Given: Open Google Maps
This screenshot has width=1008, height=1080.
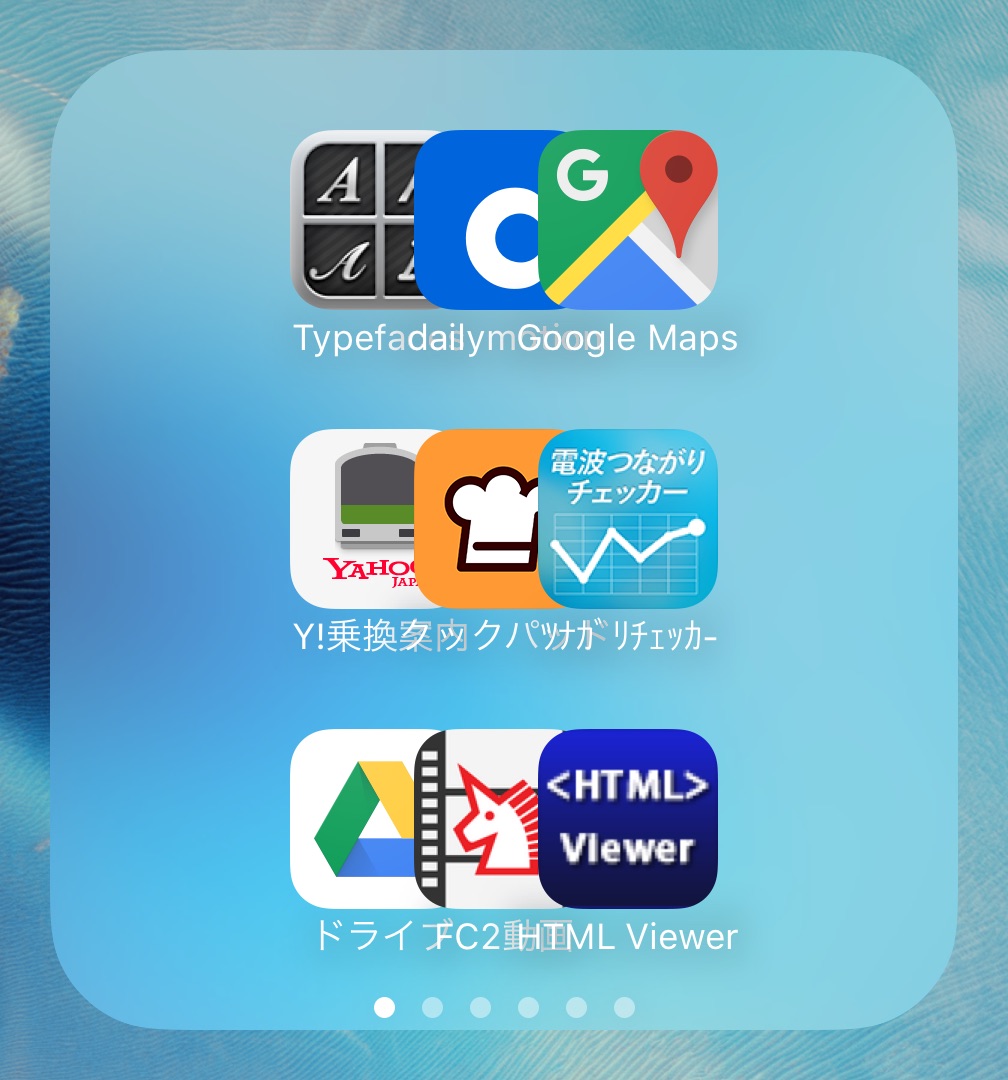Looking at the screenshot, I should coord(628,220).
